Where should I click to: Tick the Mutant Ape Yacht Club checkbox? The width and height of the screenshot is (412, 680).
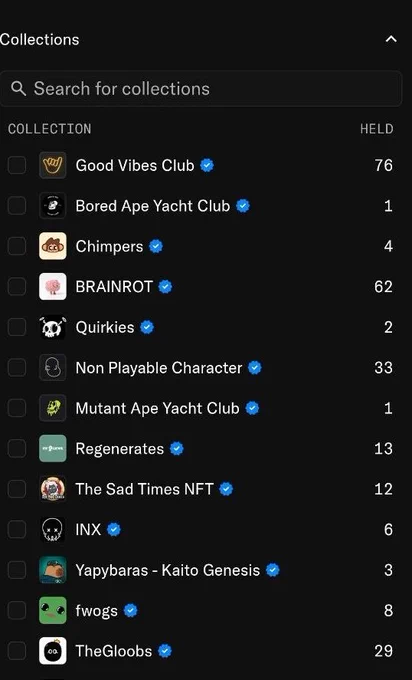tap(17, 408)
